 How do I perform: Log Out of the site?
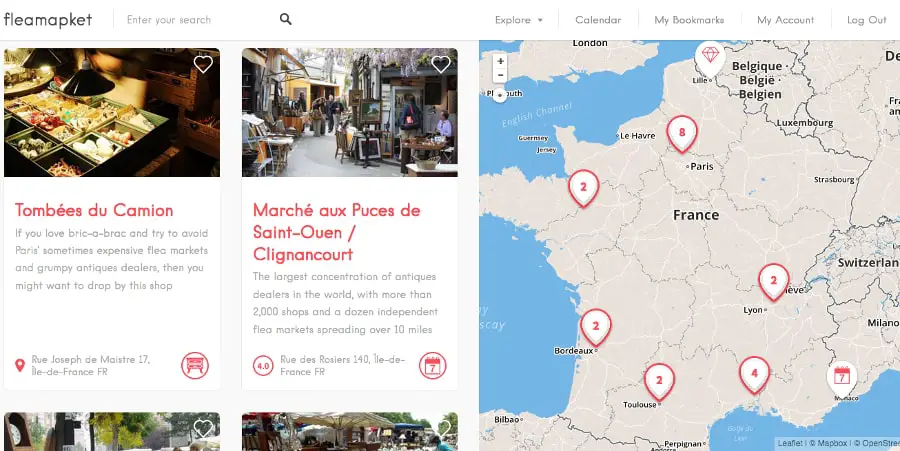pos(866,19)
